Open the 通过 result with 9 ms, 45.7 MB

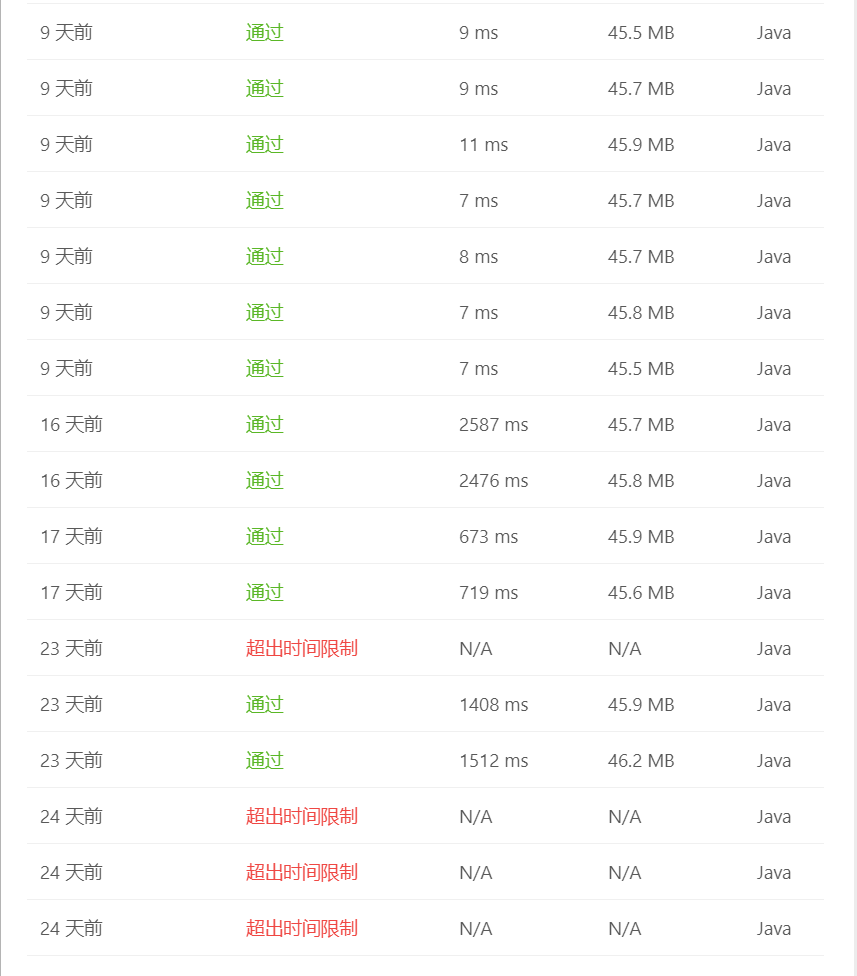pyautogui.click(x=265, y=88)
